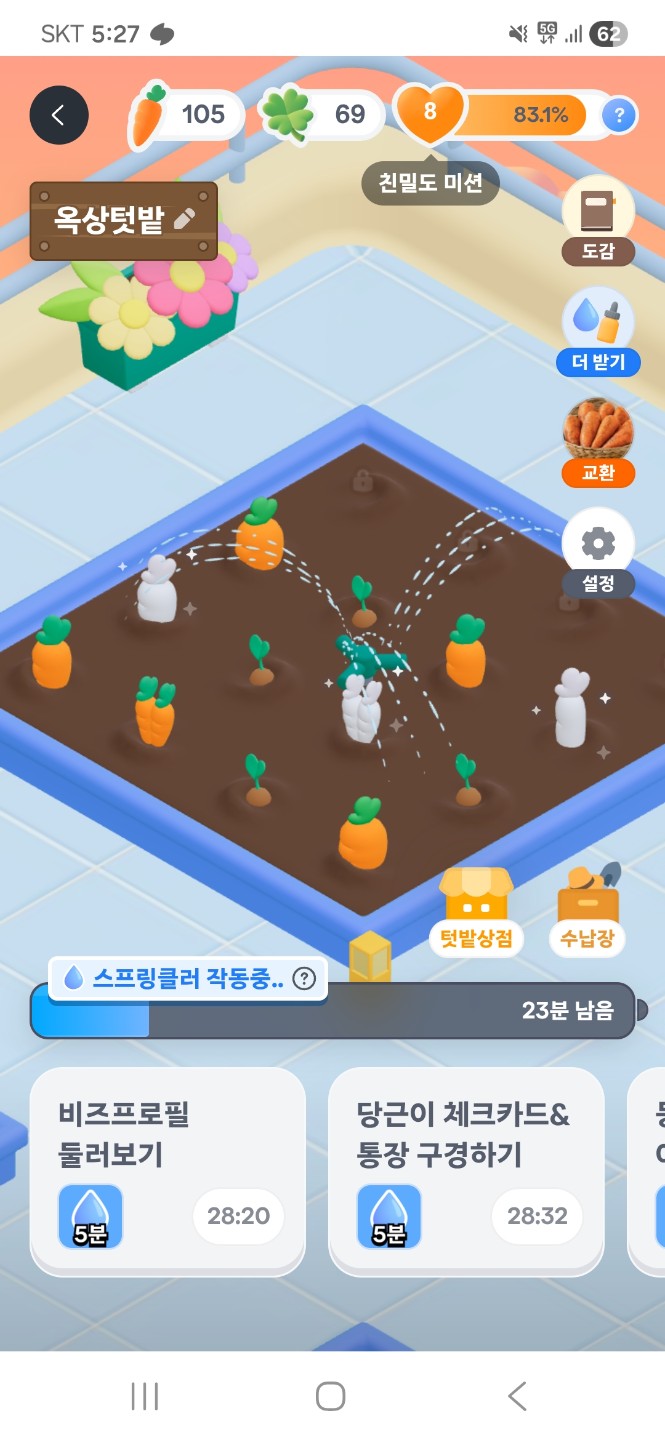Open the 당근이 체크카드&통장 구경하기 card
This screenshot has width=665, height=1440.
(466, 1171)
